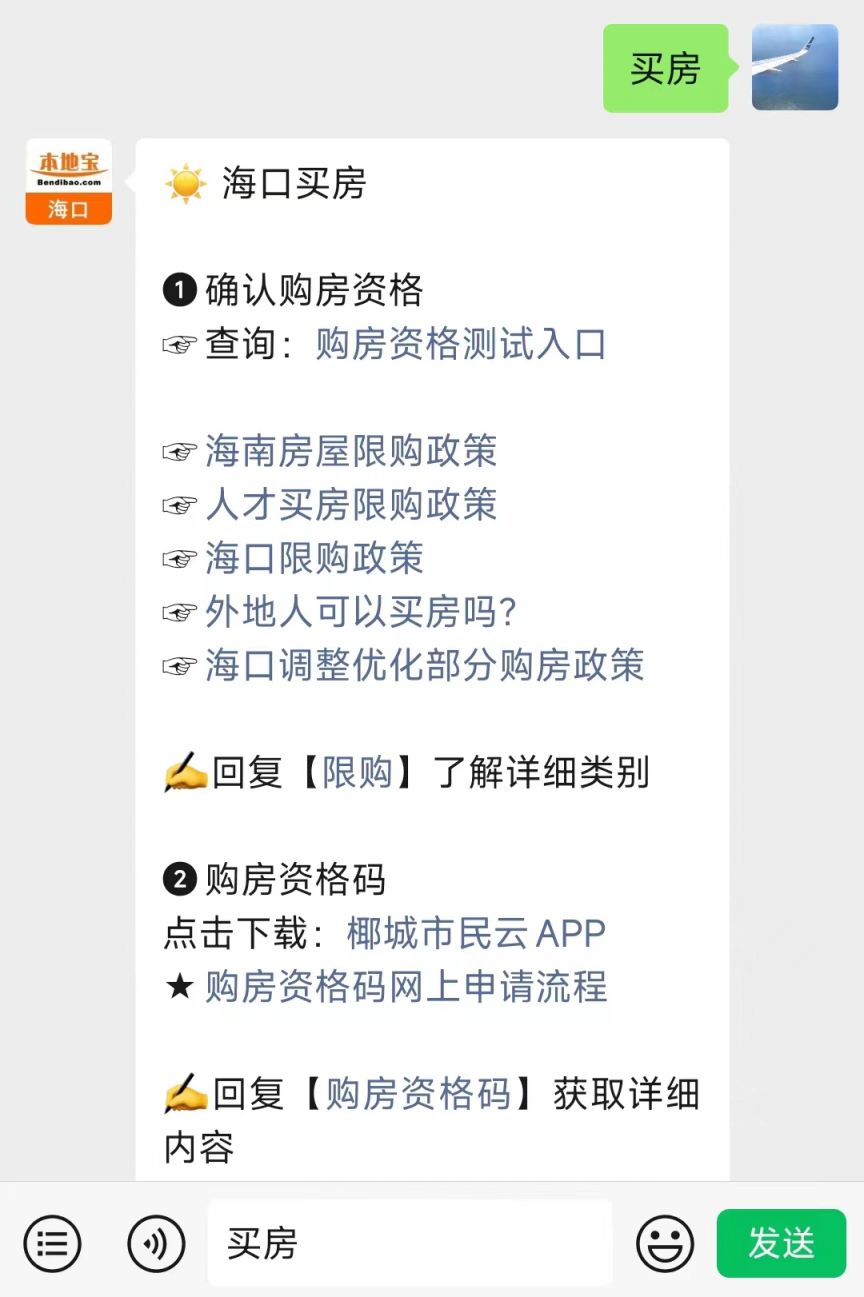Open the 海口限购政策 link

coord(314,558)
